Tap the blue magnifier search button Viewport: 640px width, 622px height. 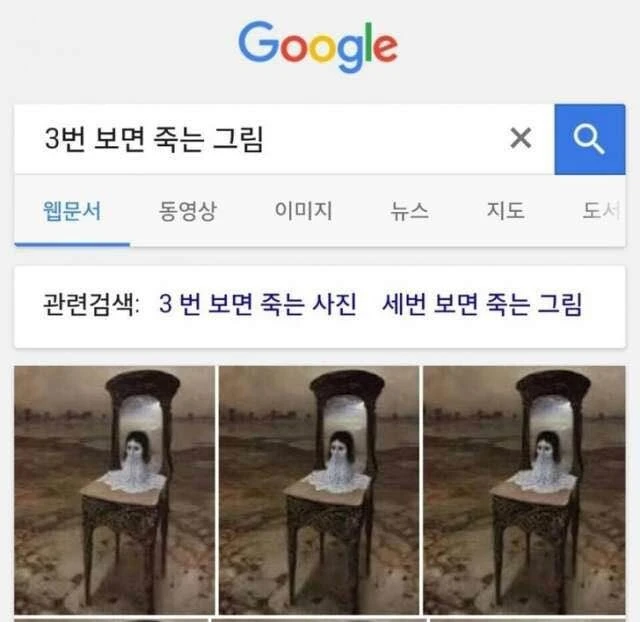tap(589, 139)
